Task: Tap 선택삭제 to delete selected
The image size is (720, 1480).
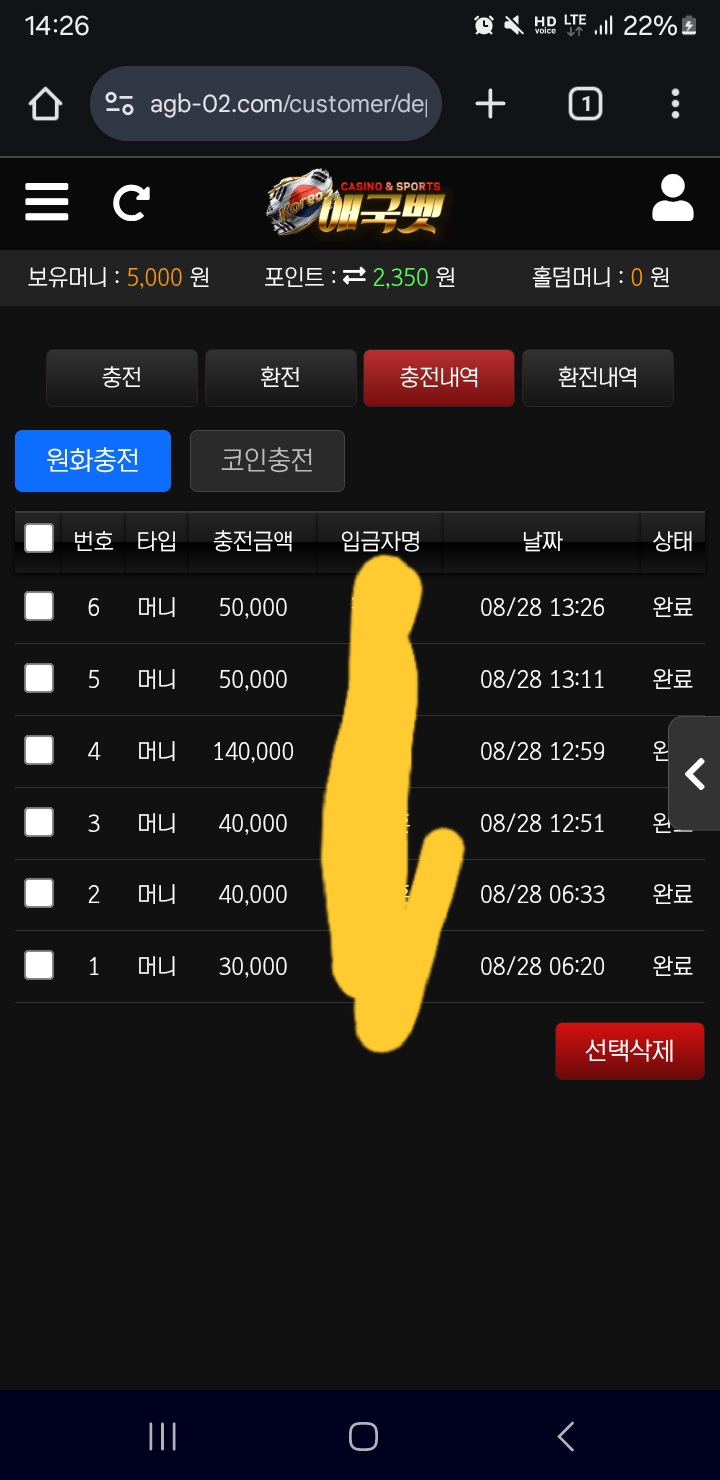Action: point(629,1050)
